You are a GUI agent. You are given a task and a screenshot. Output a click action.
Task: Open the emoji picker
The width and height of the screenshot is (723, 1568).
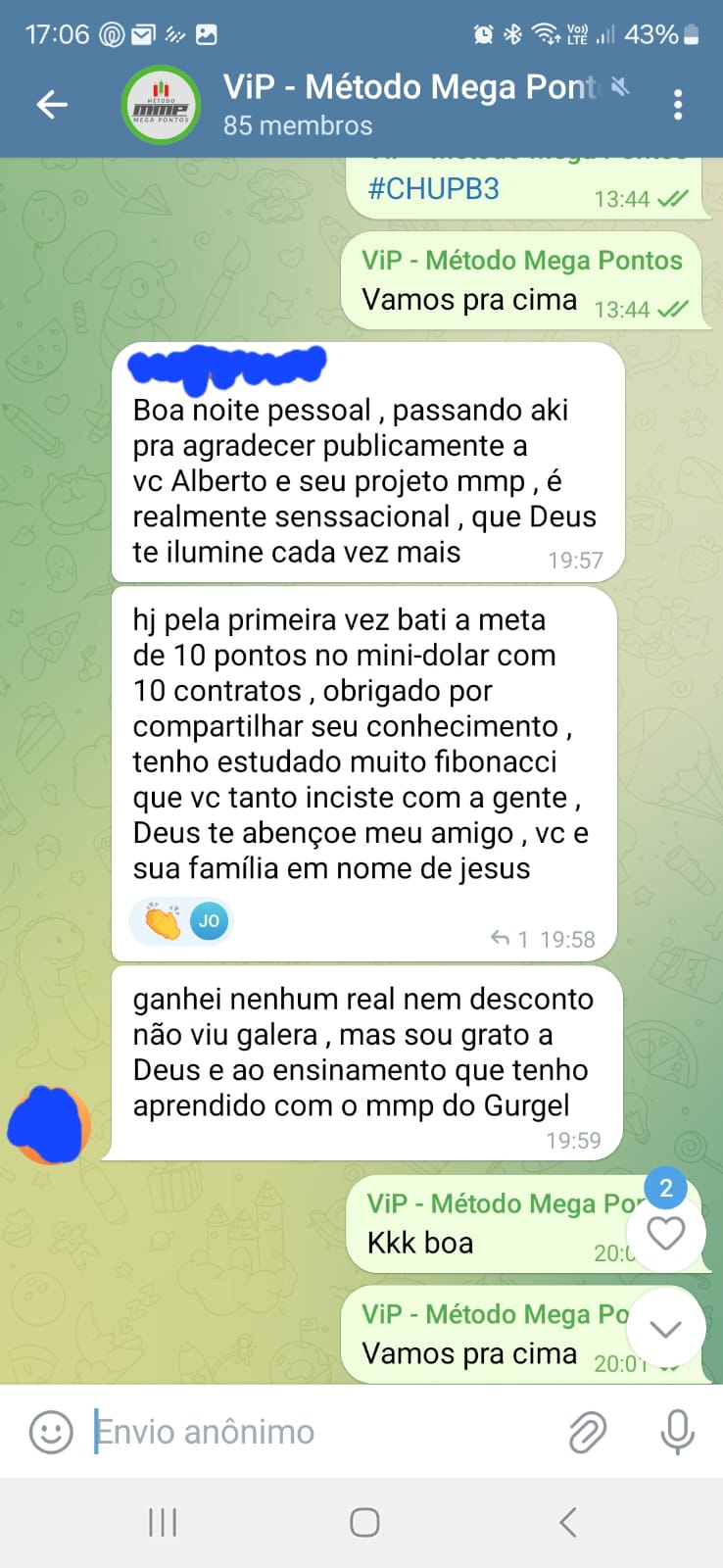click(51, 1432)
